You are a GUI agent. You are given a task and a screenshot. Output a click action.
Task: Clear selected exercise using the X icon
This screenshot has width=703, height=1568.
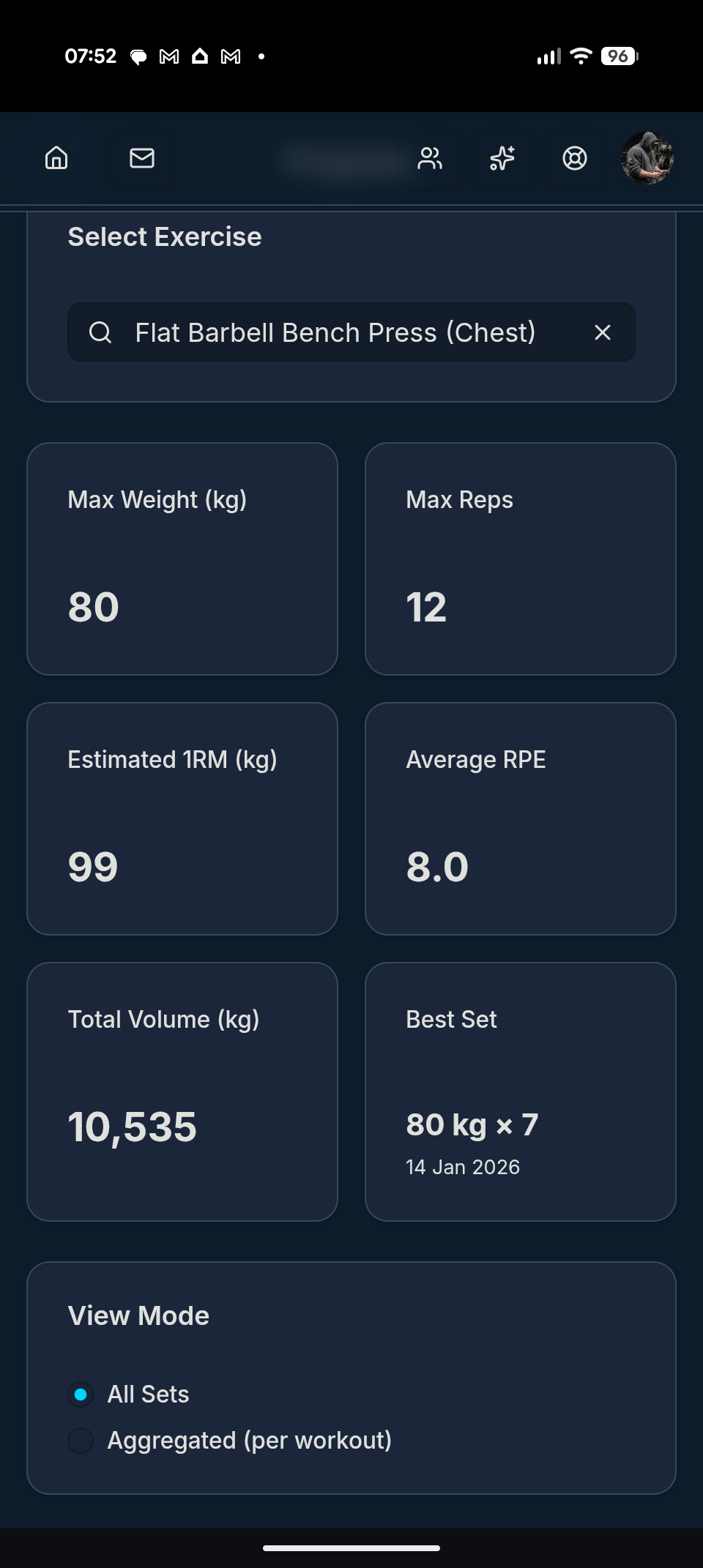tap(603, 332)
